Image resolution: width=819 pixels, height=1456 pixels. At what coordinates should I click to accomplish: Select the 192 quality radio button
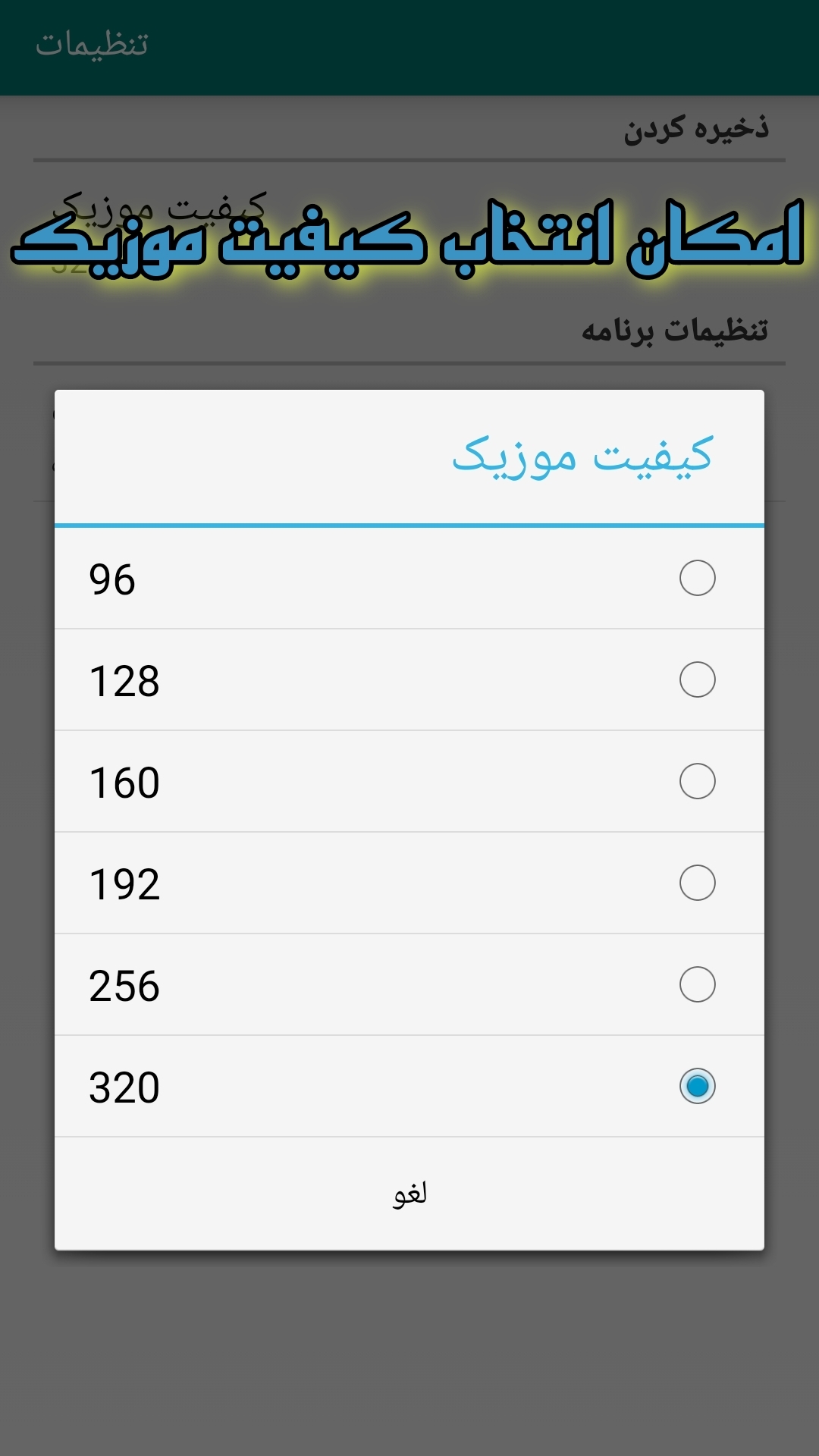[x=698, y=883]
